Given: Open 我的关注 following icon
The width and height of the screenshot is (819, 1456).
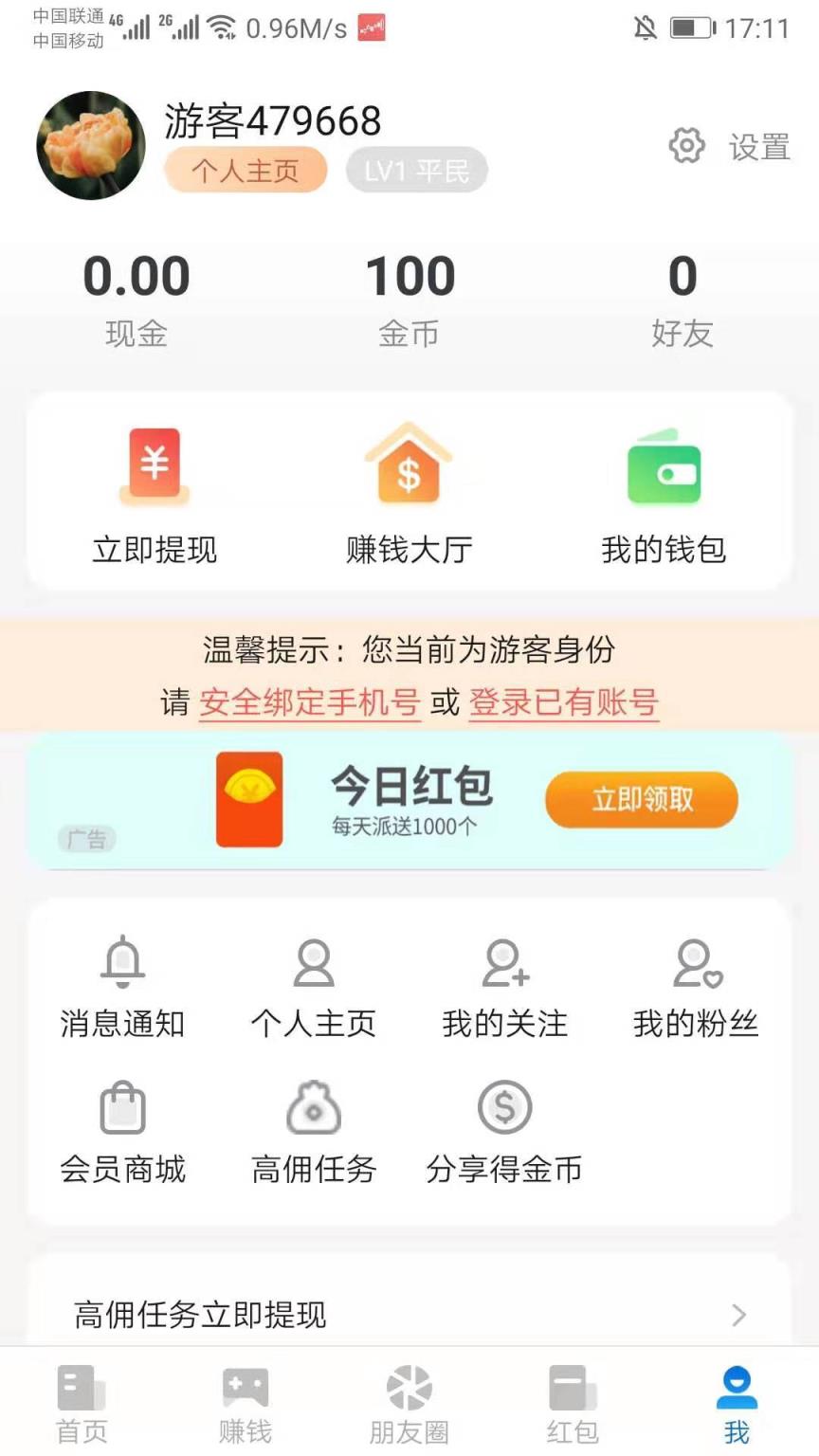Looking at the screenshot, I should [x=503, y=962].
